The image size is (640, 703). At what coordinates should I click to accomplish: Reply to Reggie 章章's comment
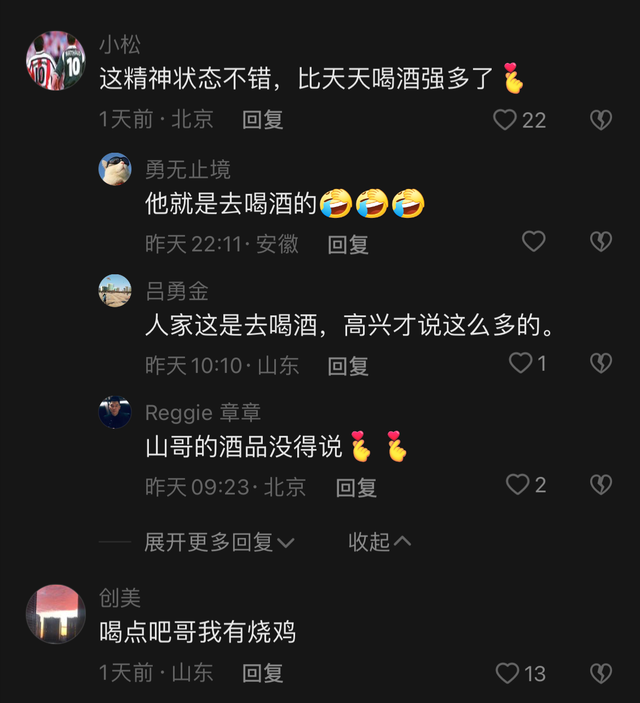click(356, 487)
